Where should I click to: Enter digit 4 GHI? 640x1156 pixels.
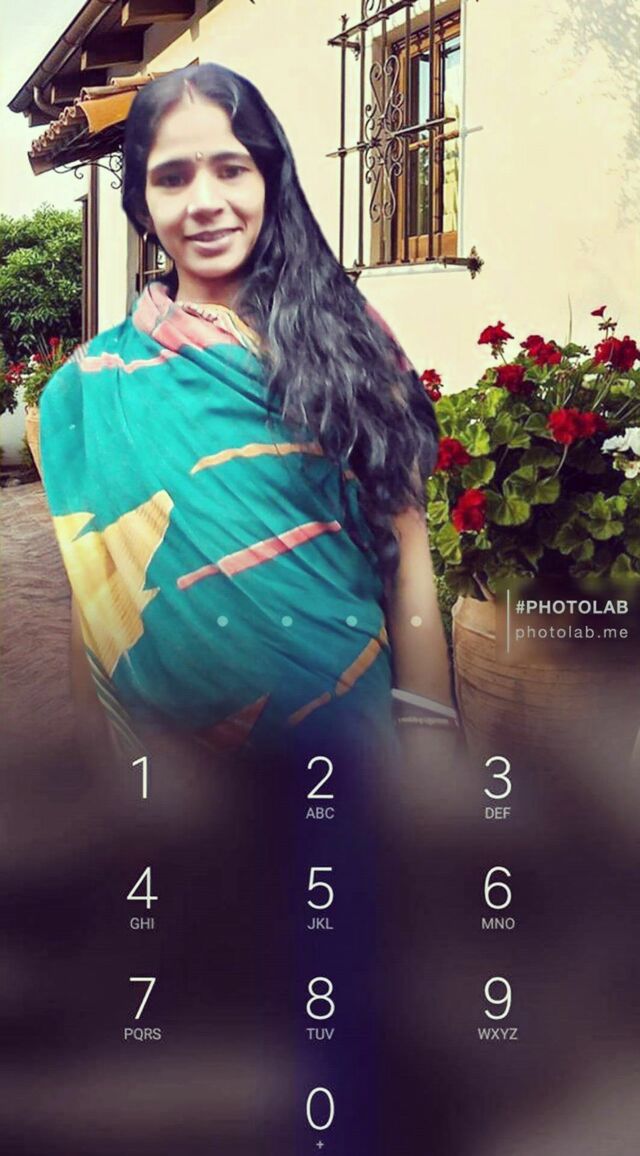142,897
